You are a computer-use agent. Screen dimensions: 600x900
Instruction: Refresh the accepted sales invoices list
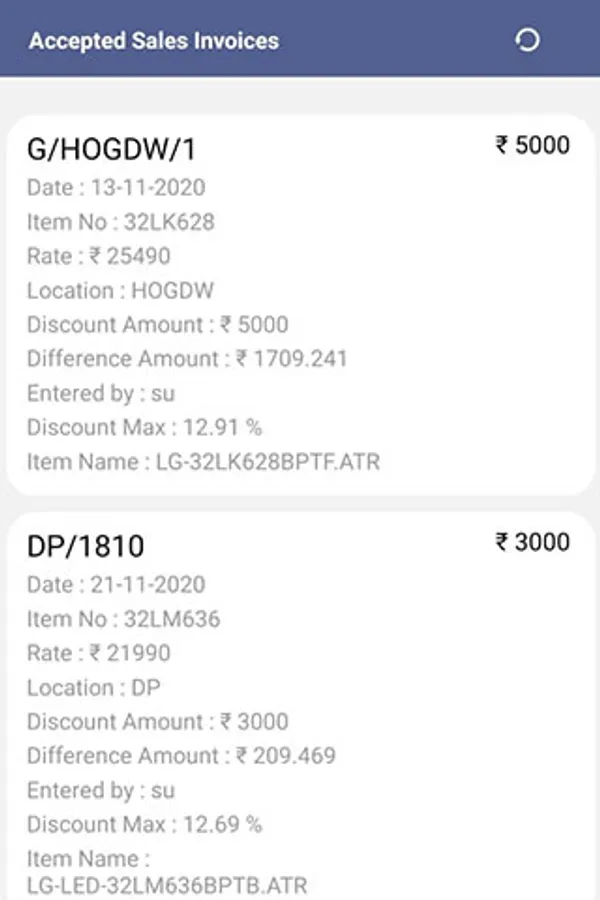527,40
